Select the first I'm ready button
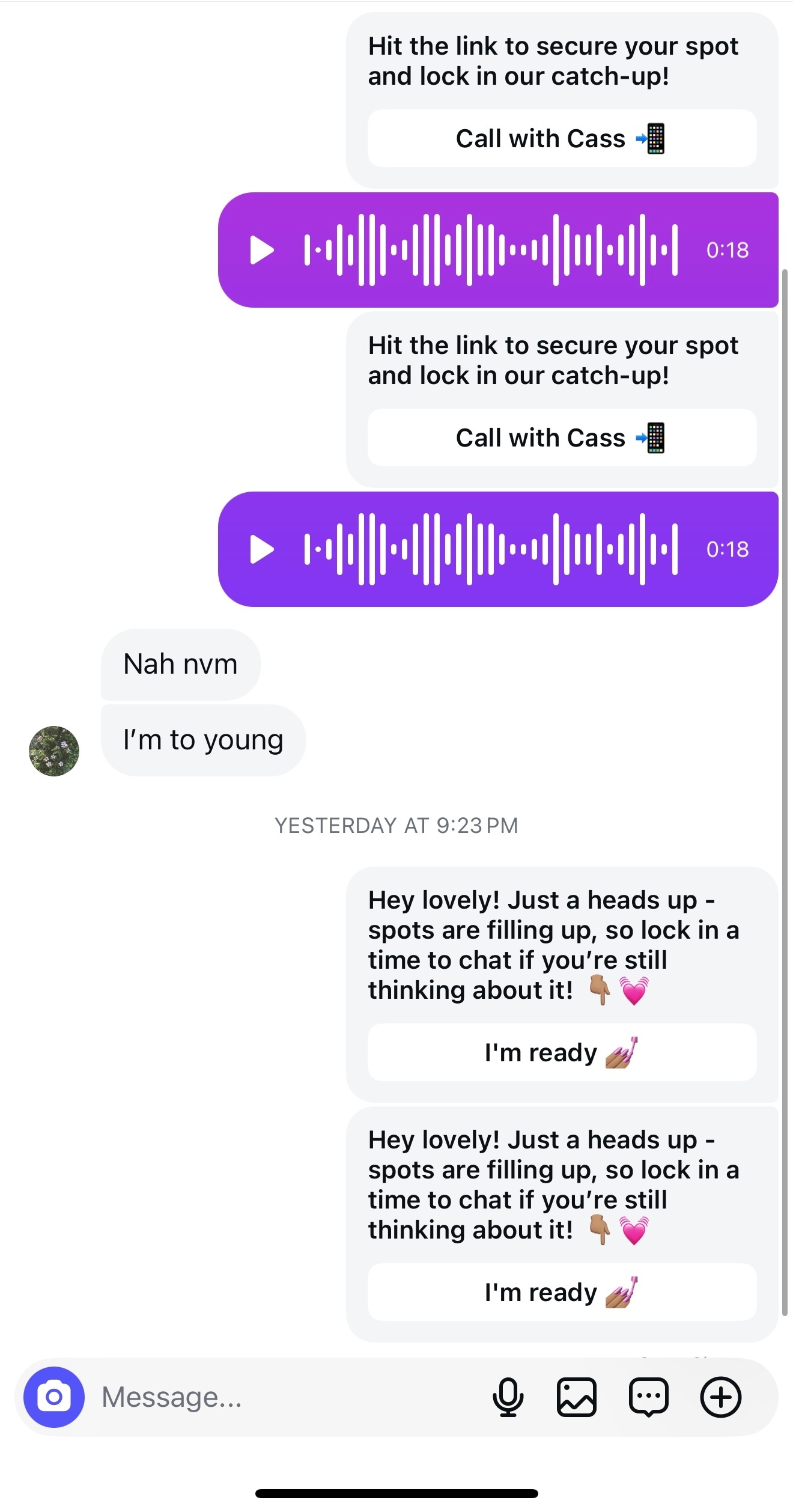Viewport: 793px width, 1512px height. coord(562,1052)
